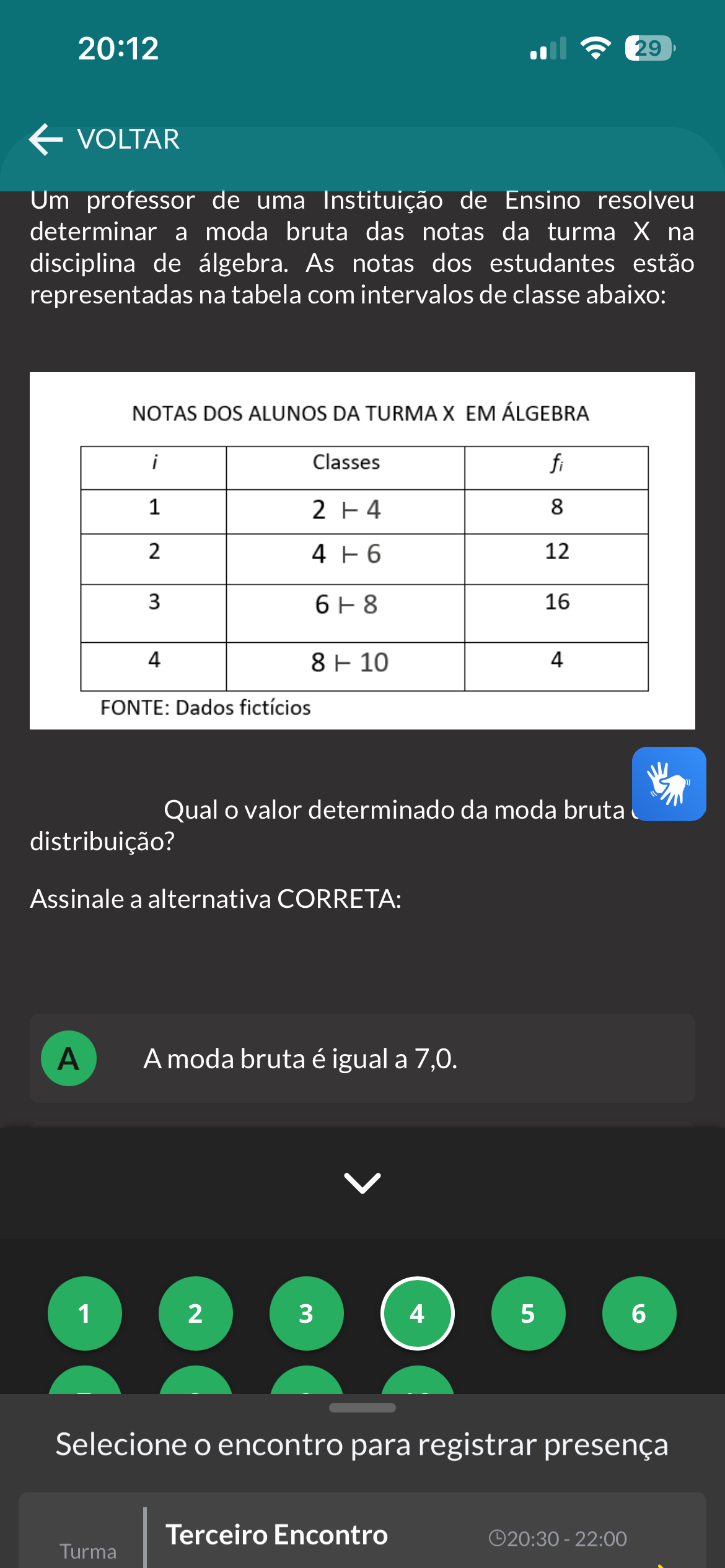Image resolution: width=725 pixels, height=1568 pixels.
Task: Collapse the question navigator with the chevron
Action: click(x=362, y=1183)
